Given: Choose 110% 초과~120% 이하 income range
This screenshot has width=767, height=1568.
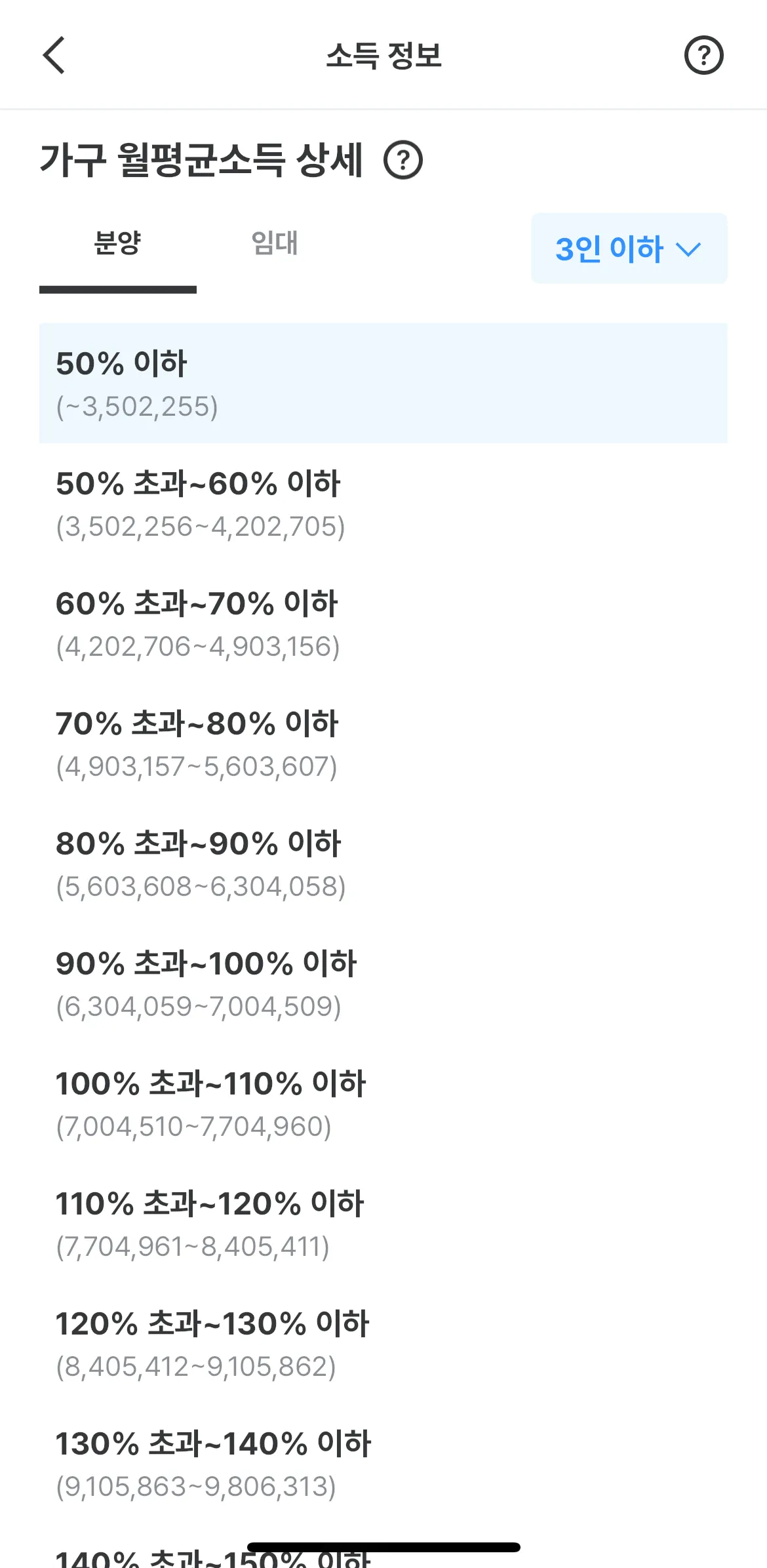Looking at the screenshot, I should click(383, 1224).
